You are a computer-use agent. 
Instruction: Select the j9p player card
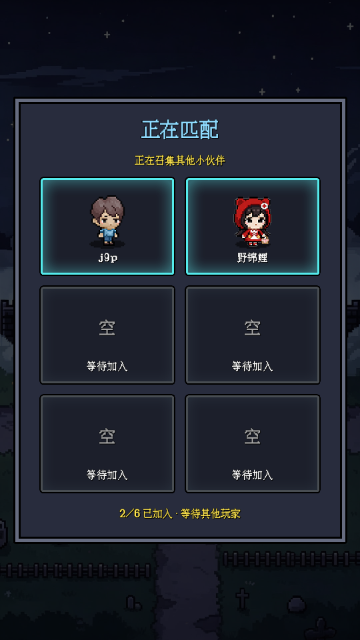pos(107,227)
